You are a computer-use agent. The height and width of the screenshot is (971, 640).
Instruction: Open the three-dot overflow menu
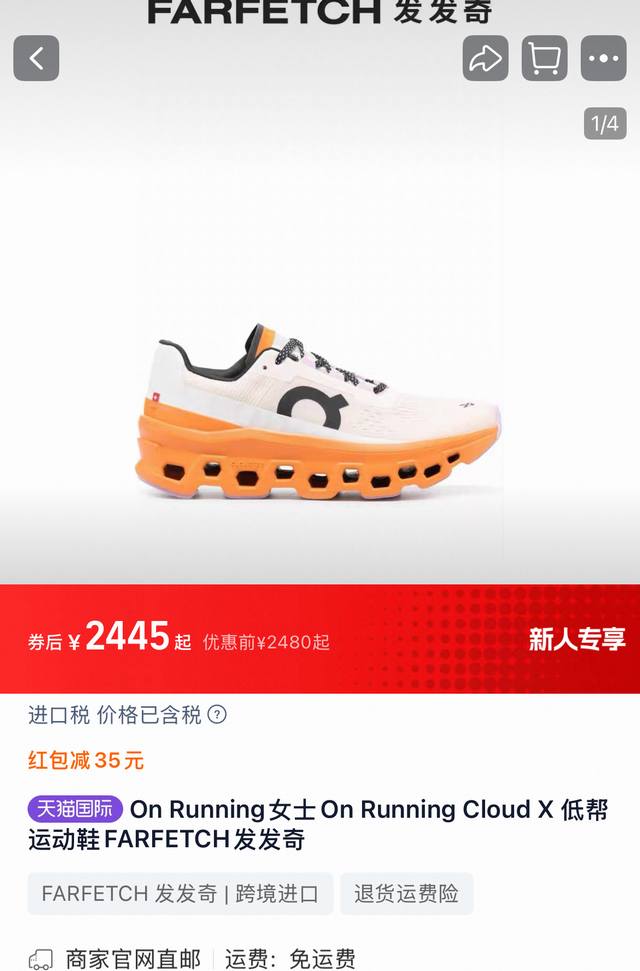603,58
